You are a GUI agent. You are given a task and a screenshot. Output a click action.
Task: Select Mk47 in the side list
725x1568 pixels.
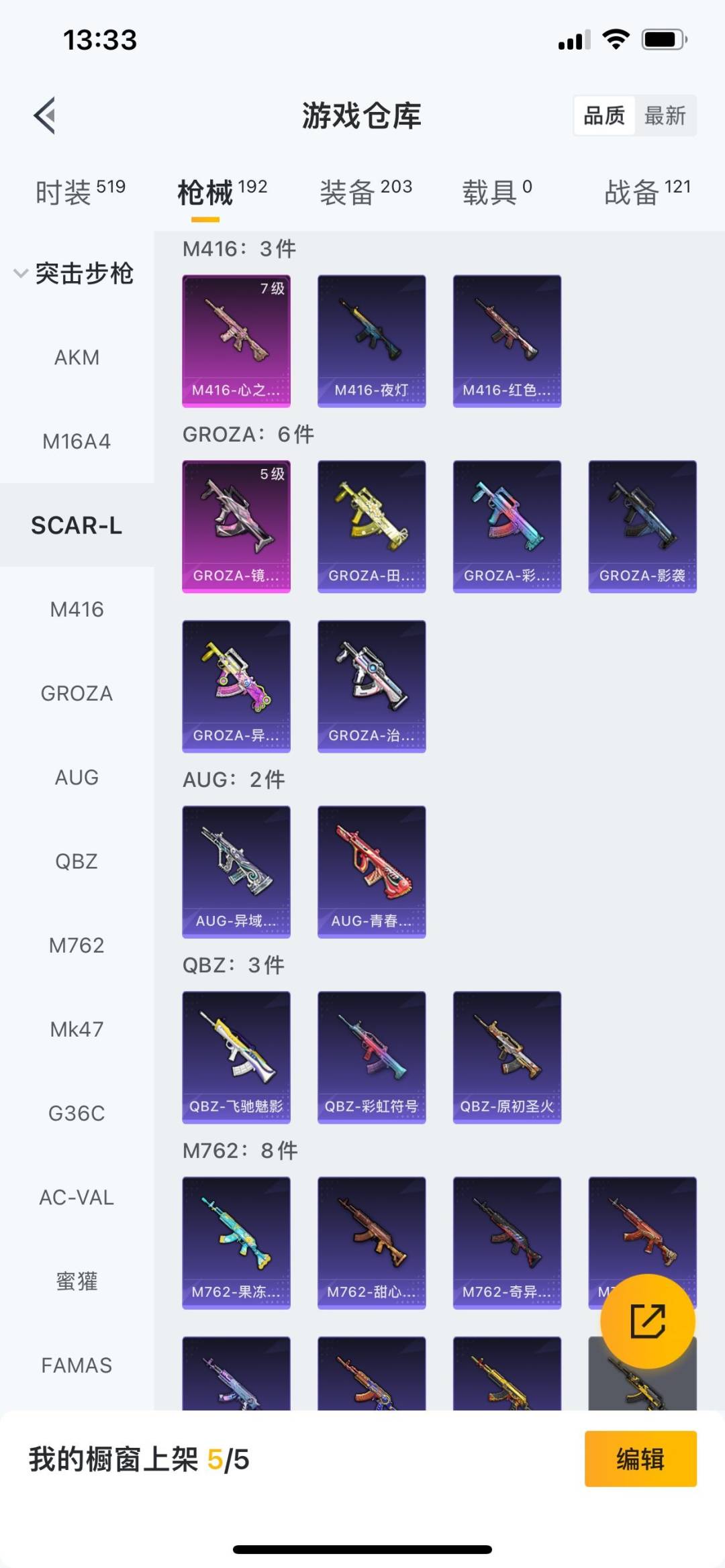[x=77, y=1029]
